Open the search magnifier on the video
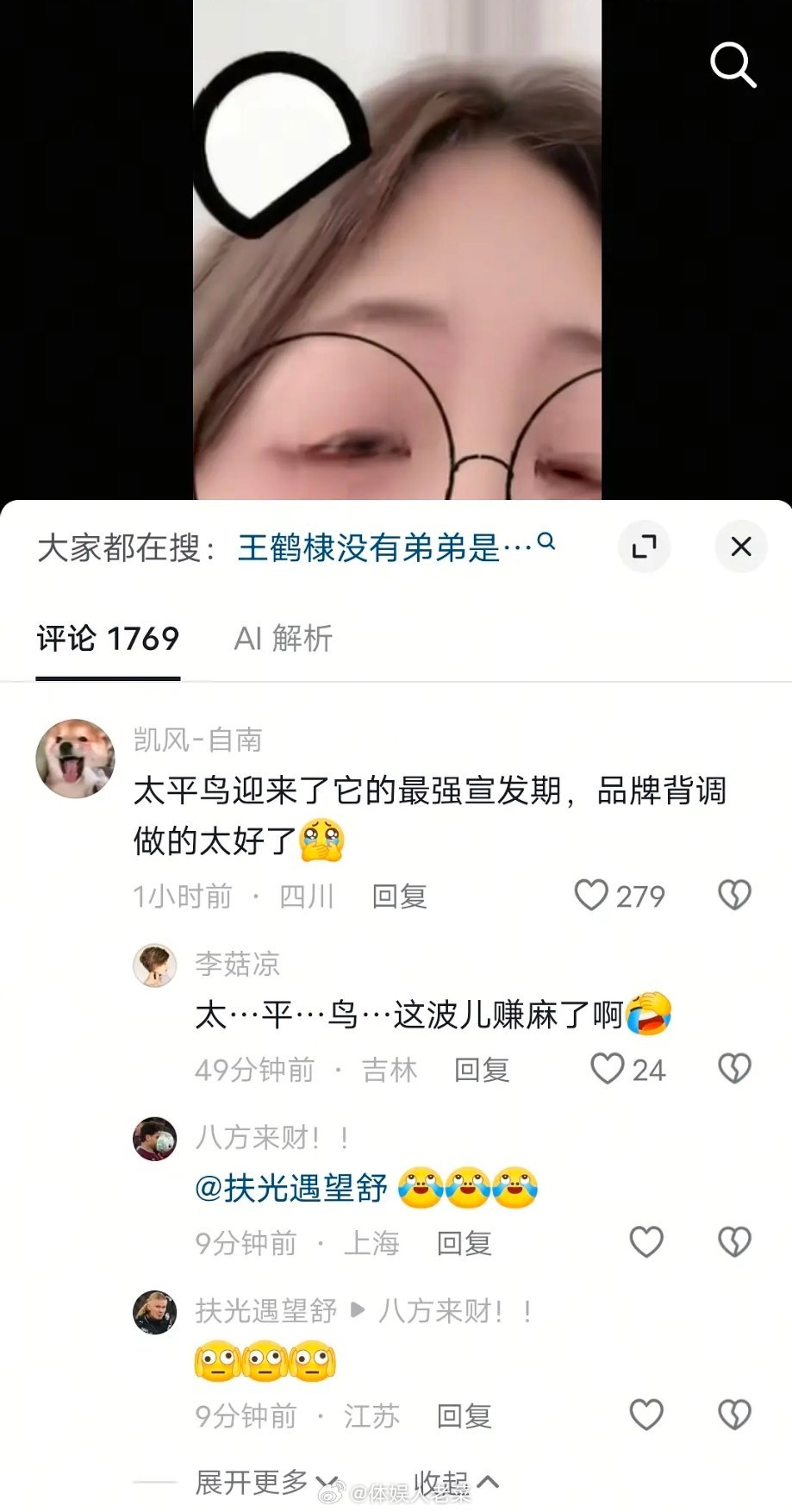 [733, 66]
